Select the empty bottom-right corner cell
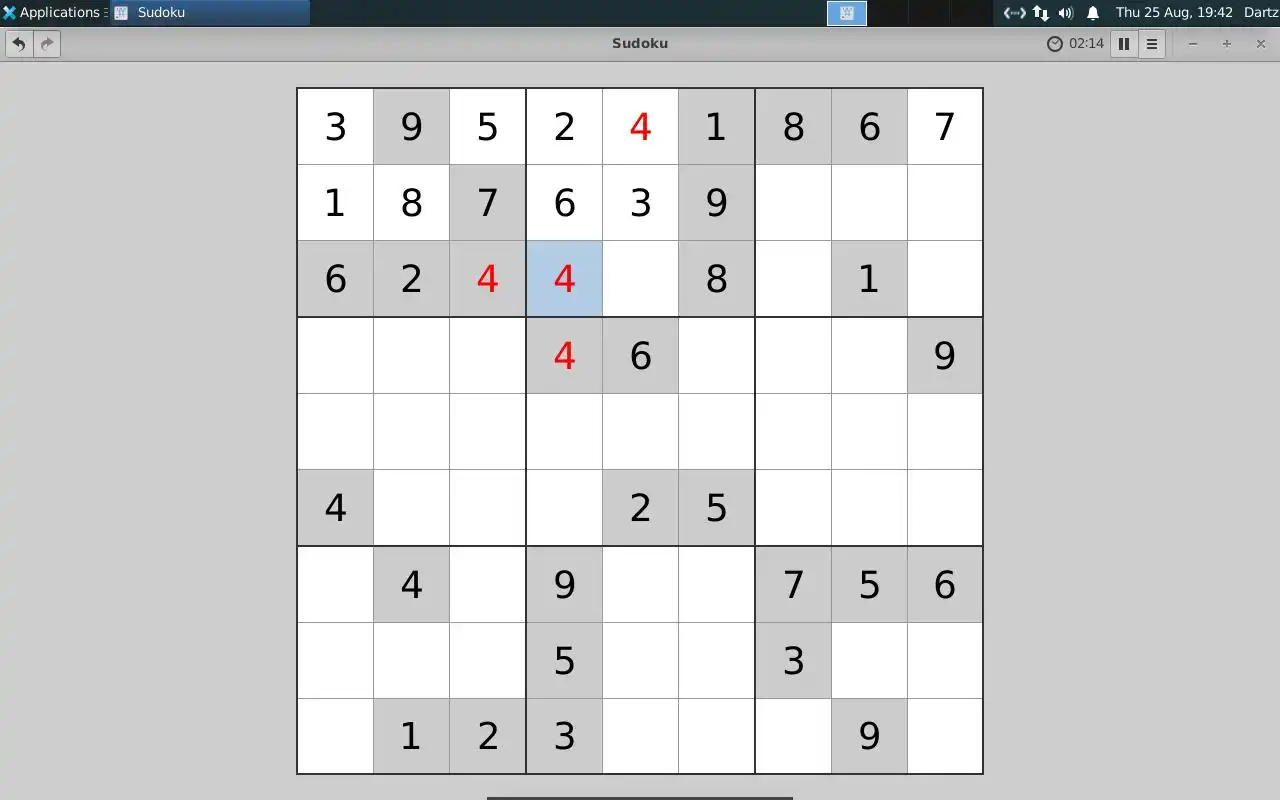The width and height of the screenshot is (1280, 800). [945, 736]
